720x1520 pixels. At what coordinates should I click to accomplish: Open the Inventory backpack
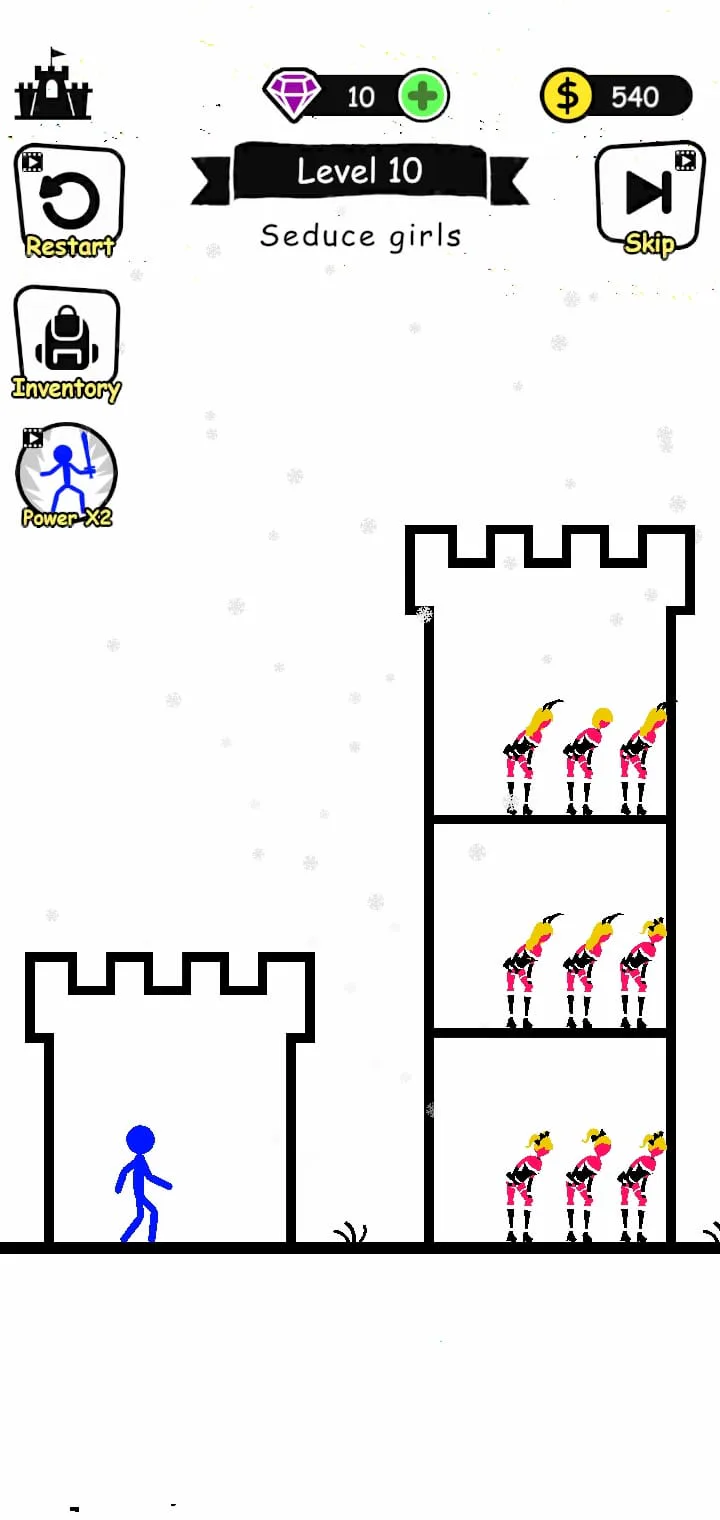(66, 344)
